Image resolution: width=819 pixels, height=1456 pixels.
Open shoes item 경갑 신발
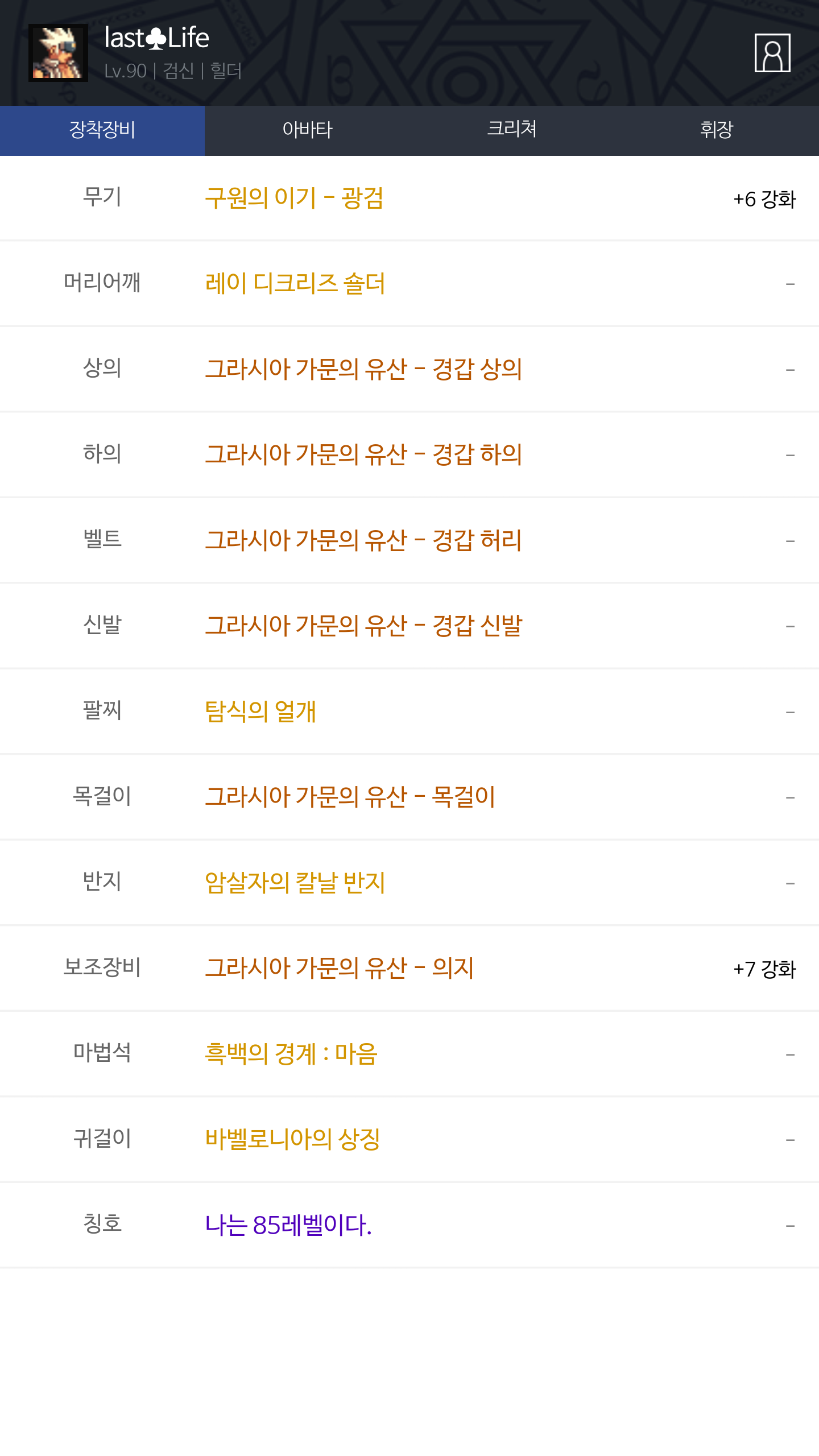[363, 626]
